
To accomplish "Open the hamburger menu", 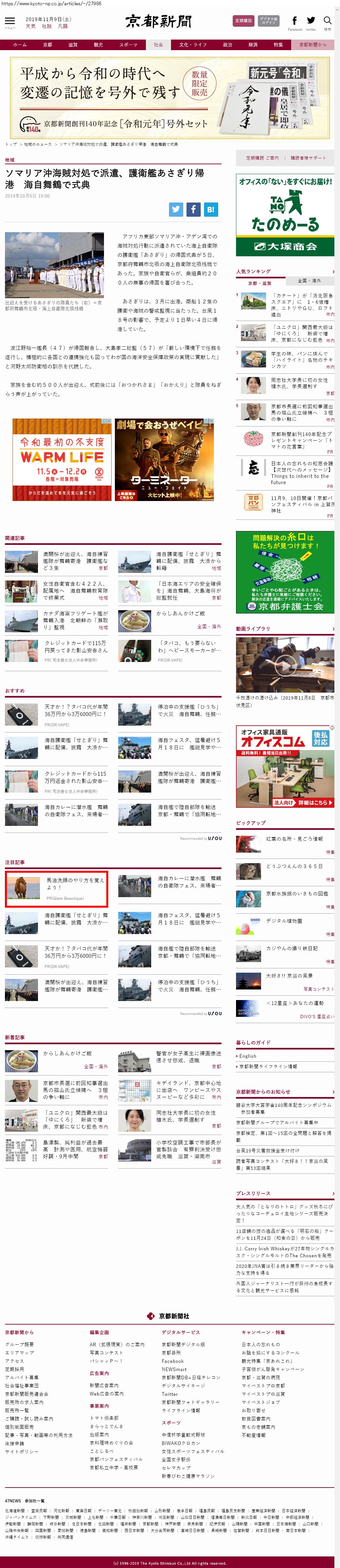I will point(10,21).
